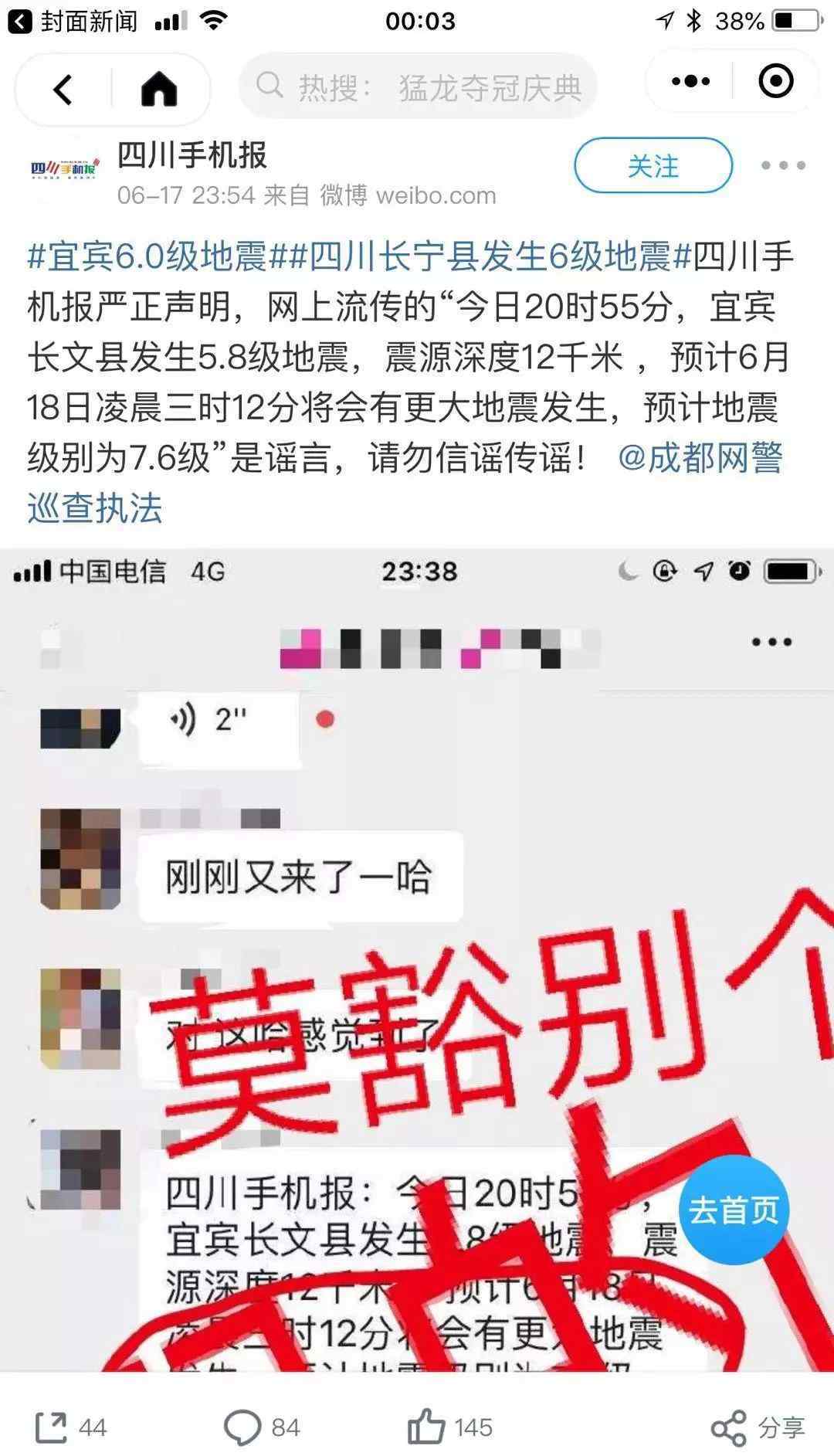
Task: Tap the 去首页 floating button
Action: click(x=734, y=1210)
